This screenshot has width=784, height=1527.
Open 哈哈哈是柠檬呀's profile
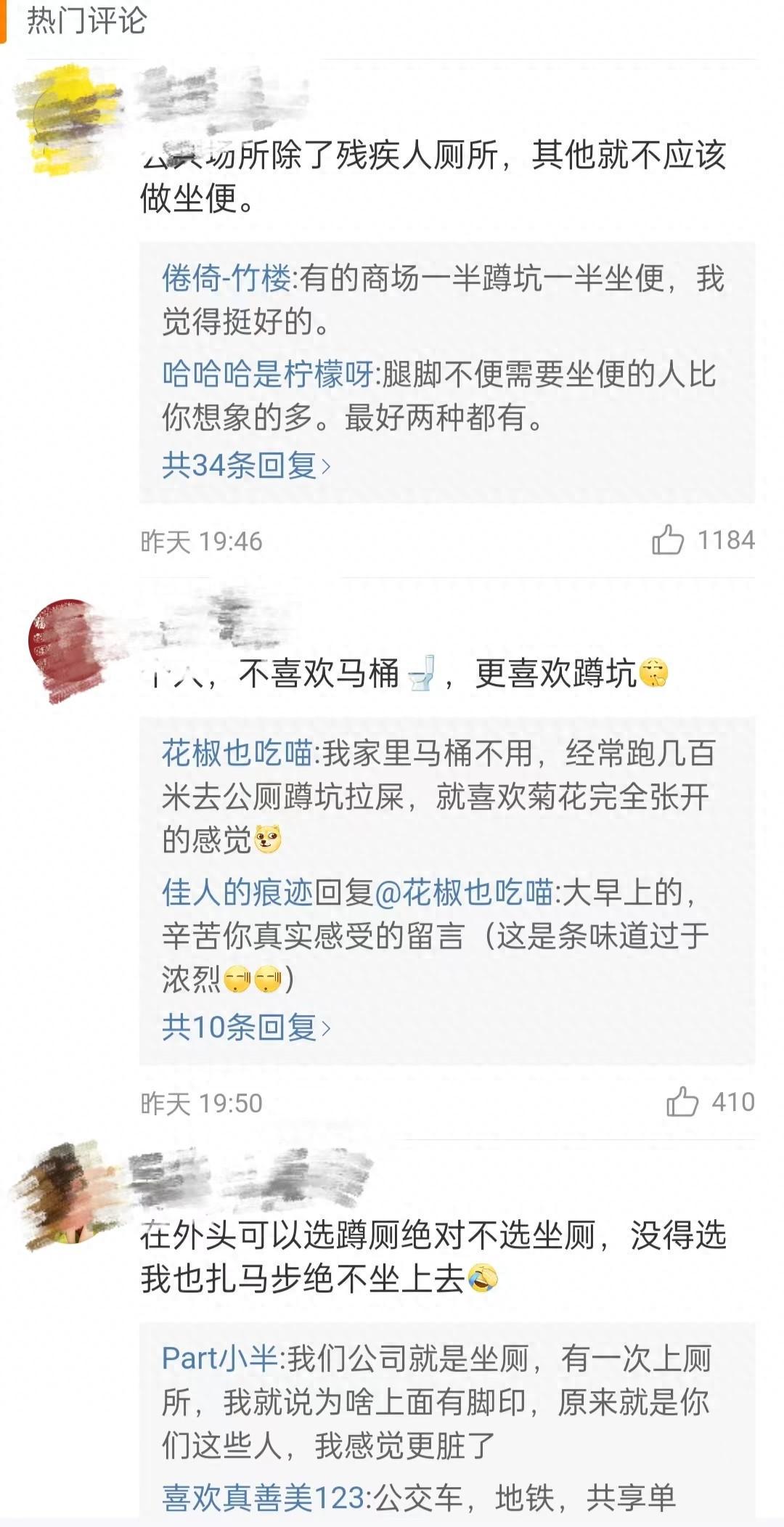pos(266,375)
